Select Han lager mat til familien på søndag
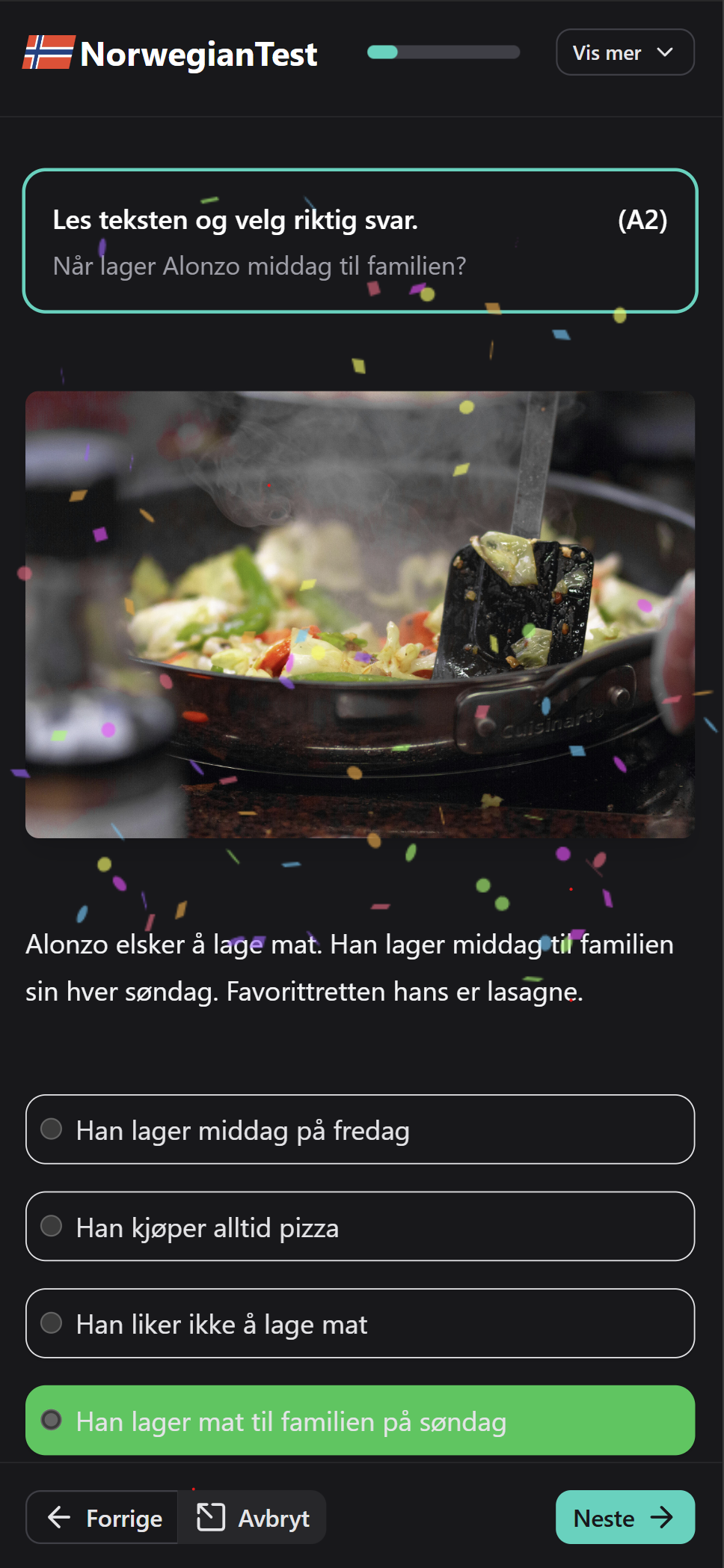This screenshot has width=724, height=1568. (x=360, y=1421)
